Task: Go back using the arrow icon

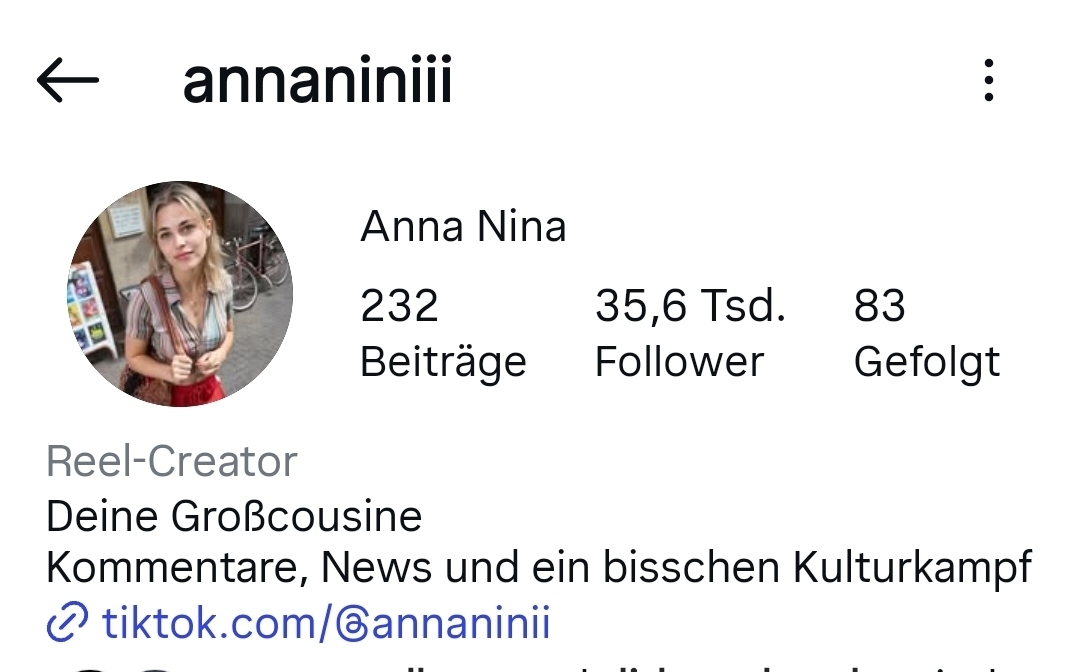Action: pyautogui.click(x=68, y=80)
